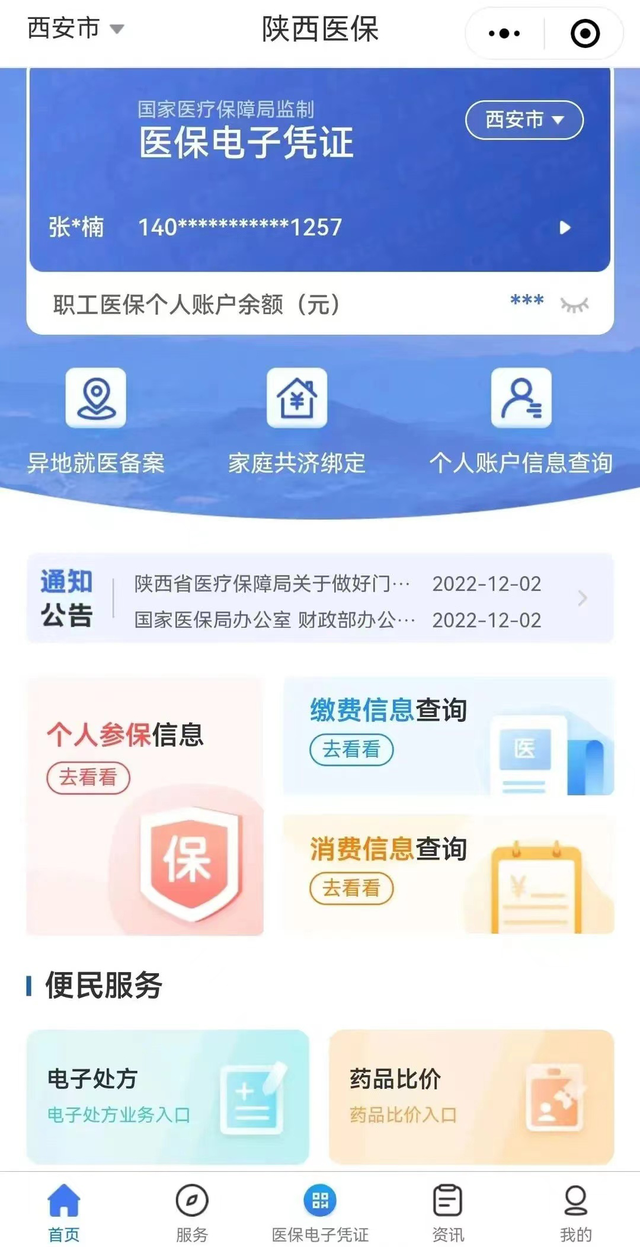Open the 药品比价 service card

point(471,1097)
